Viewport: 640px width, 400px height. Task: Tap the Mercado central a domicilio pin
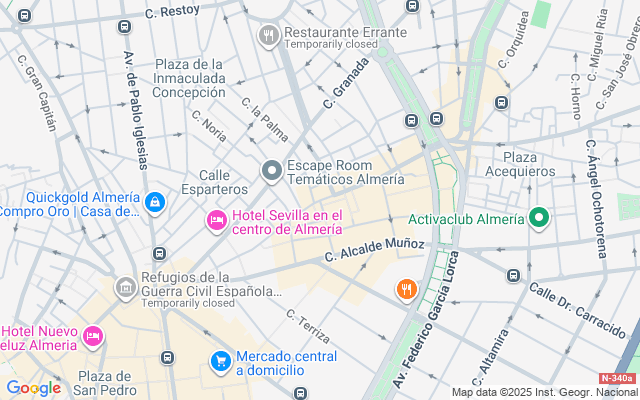(220, 360)
